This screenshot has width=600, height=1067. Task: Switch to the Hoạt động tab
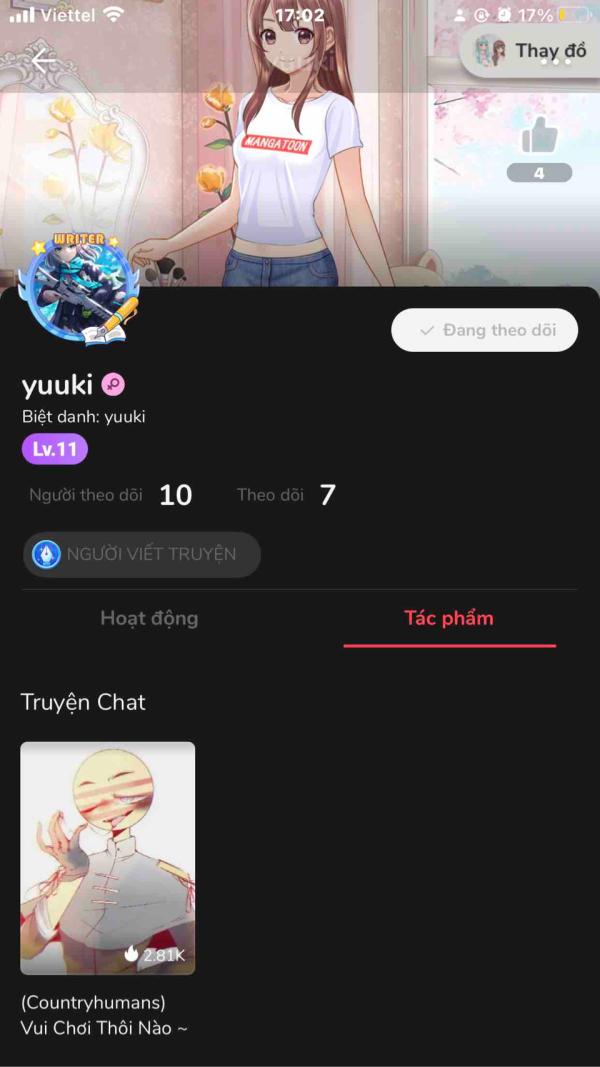pyautogui.click(x=149, y=618)
